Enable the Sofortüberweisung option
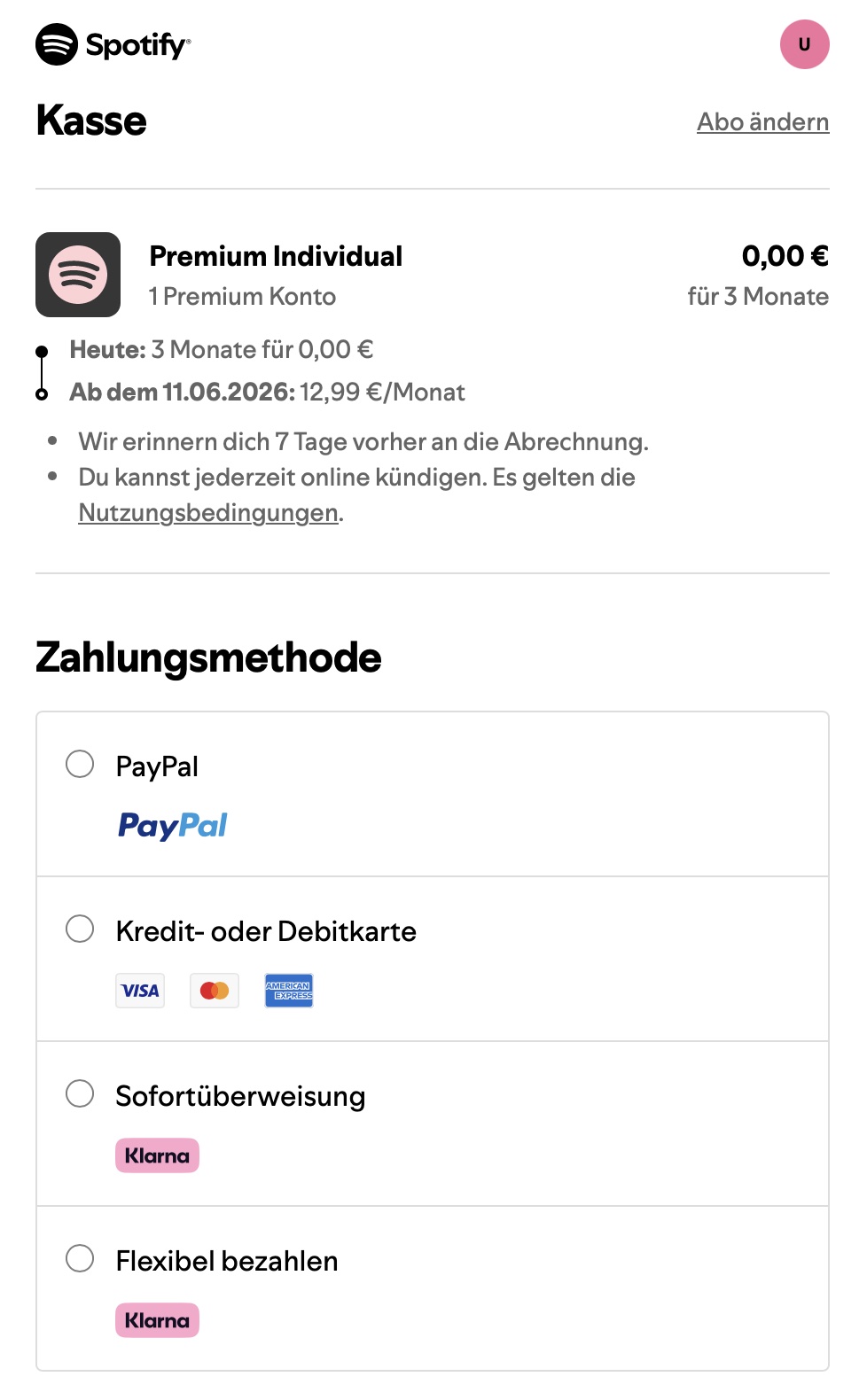Image resolution: width=867 pixels, height=1400 pixels. [x=80, y=1093]
